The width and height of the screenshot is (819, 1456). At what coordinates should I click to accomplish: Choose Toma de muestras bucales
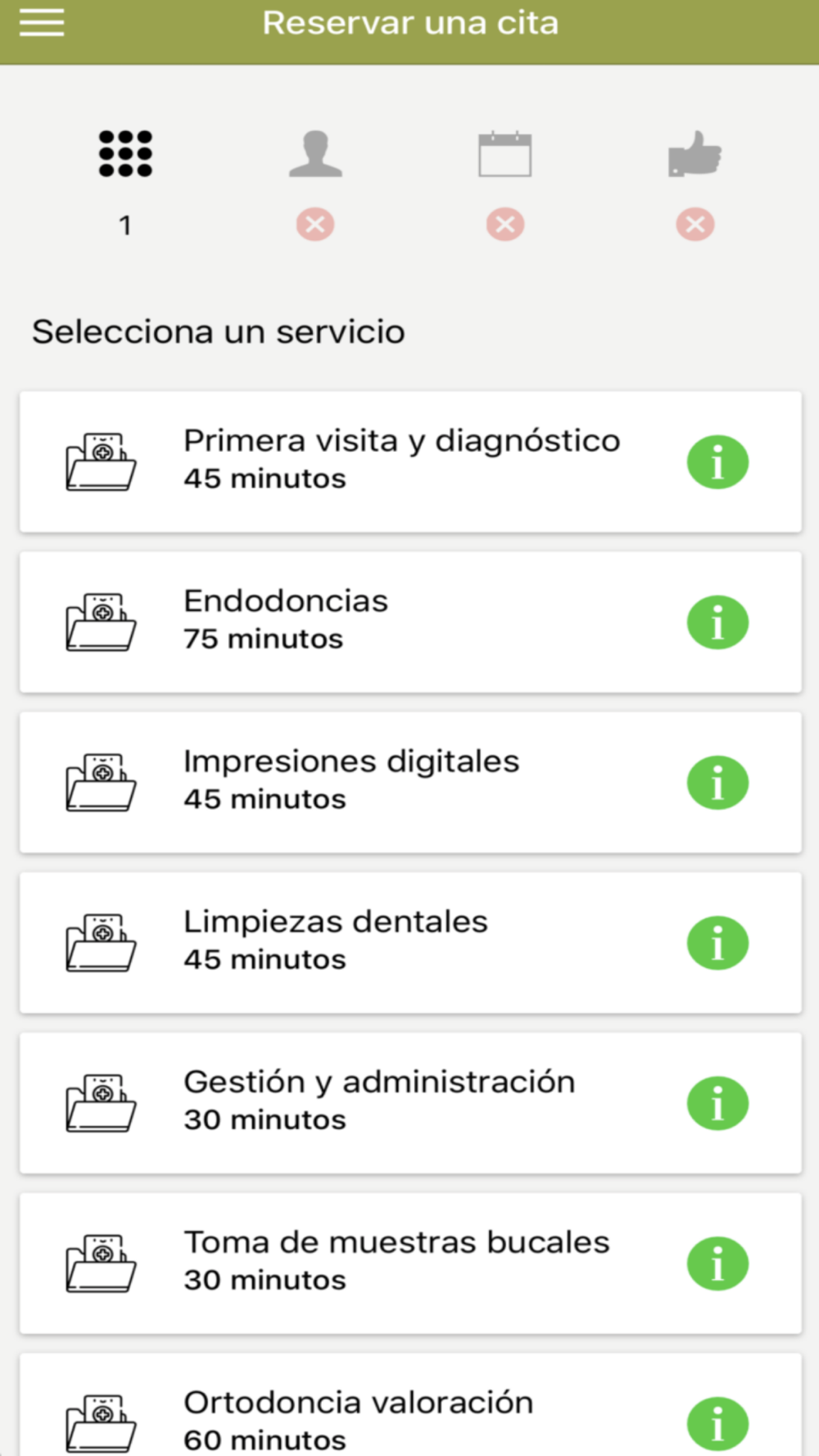tap(410, 1264)
